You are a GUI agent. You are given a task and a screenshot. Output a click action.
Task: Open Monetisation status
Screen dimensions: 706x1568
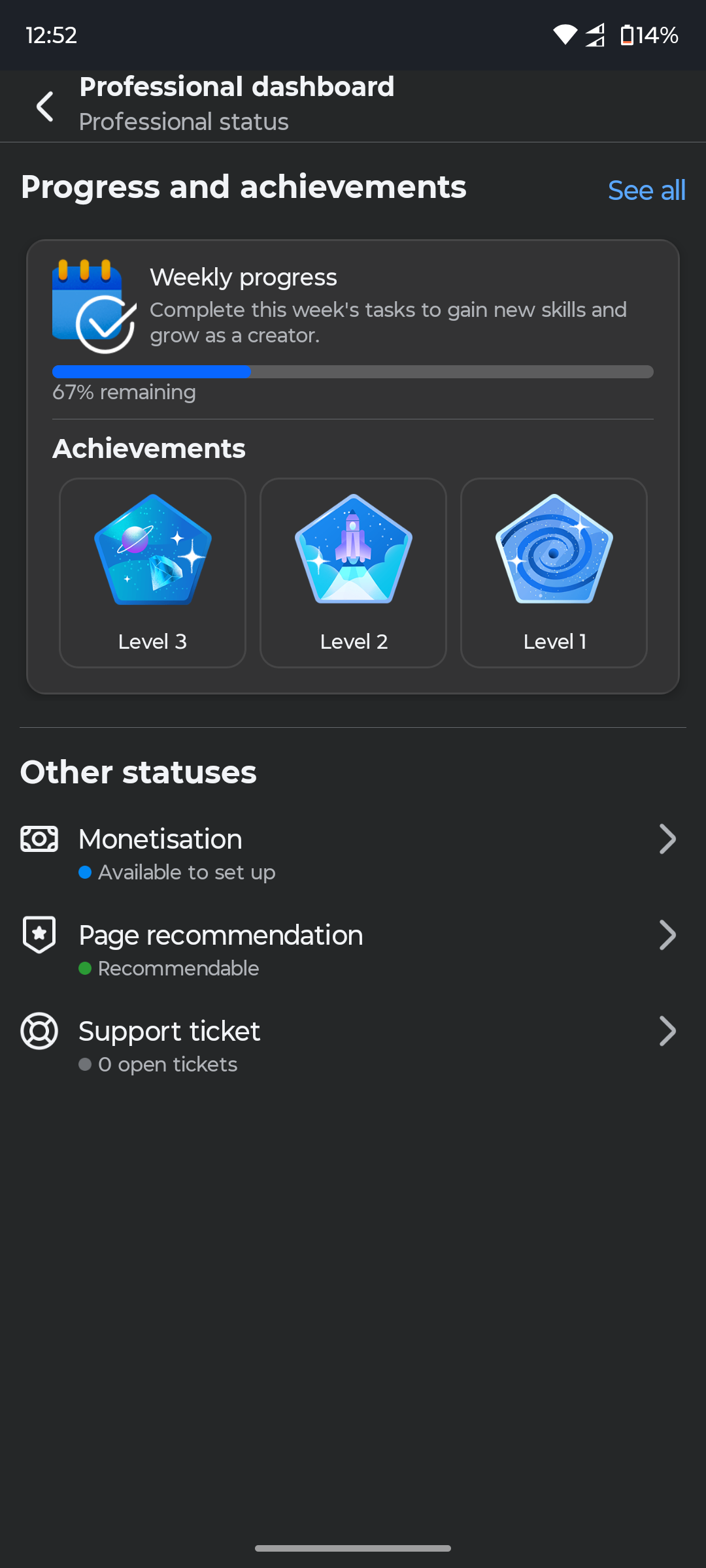point(353,853)
